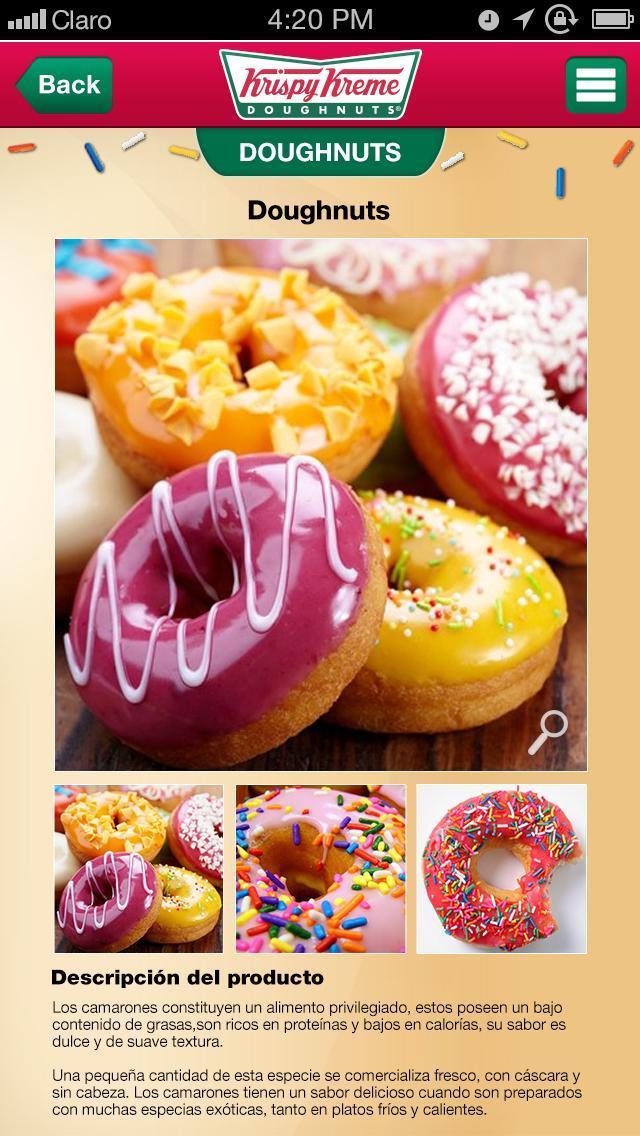Open the hamburger menu
The height and width of the screenshot is (1136, 640).
point(595,85)
